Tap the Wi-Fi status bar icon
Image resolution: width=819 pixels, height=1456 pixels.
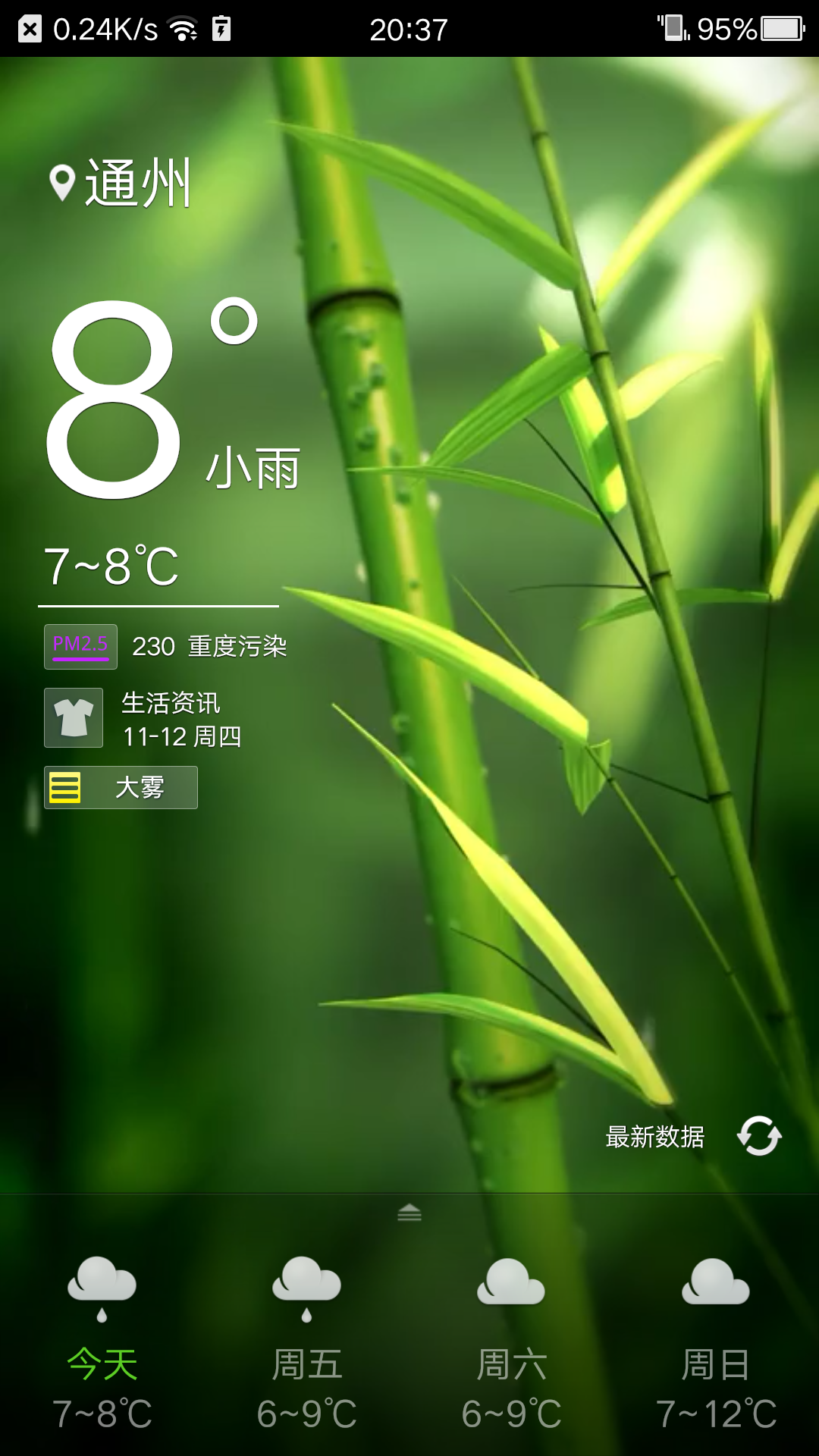click(x=180, y=30)
